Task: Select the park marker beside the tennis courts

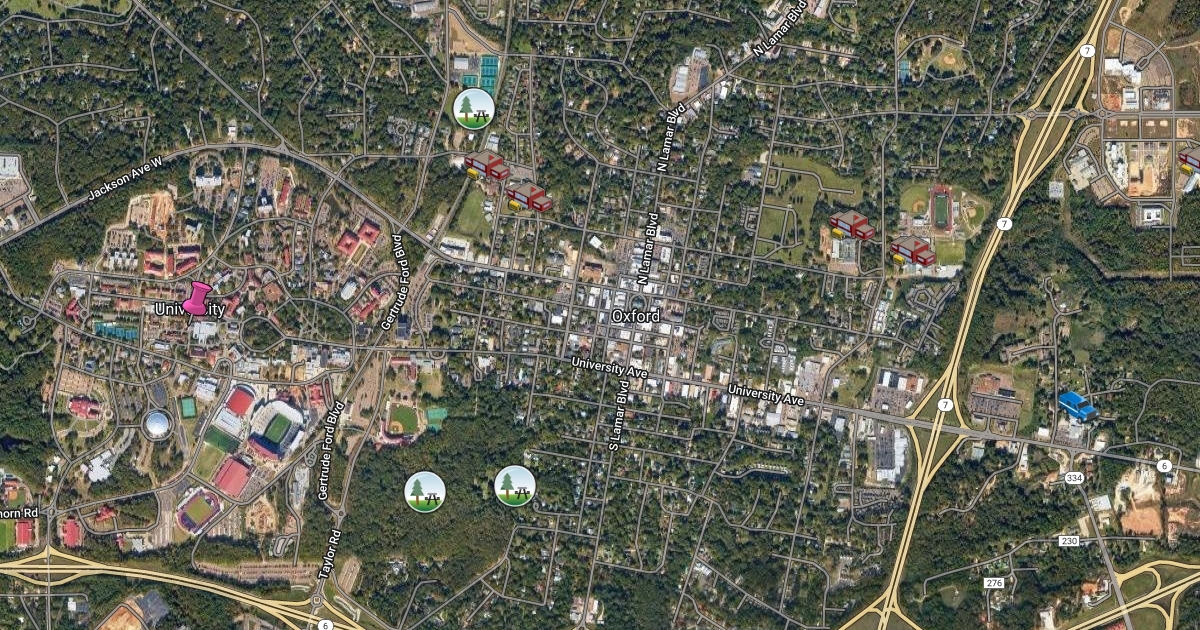Action: pos(474,108)
